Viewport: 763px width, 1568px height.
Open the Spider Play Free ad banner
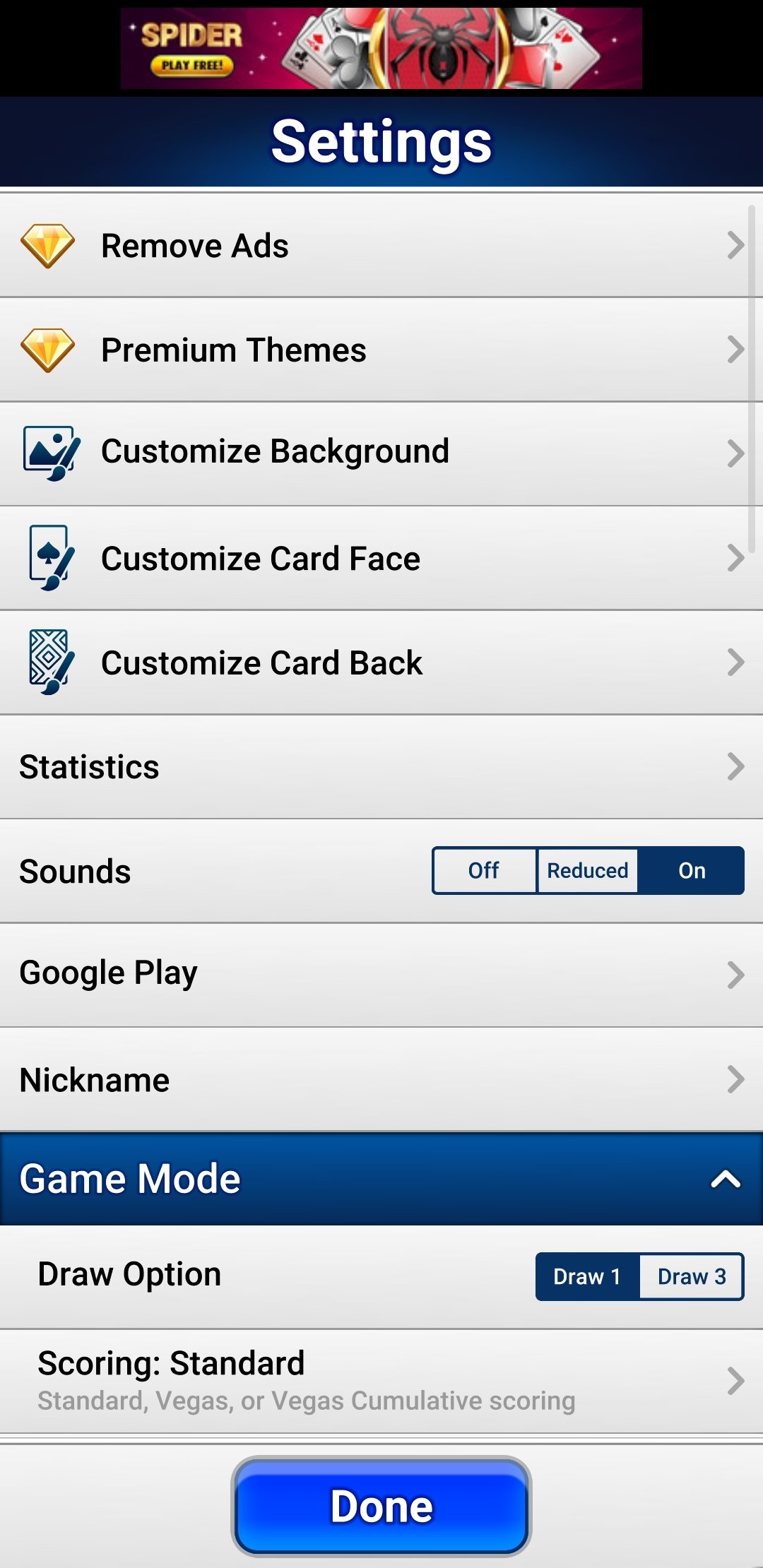[x=381, y=48]
